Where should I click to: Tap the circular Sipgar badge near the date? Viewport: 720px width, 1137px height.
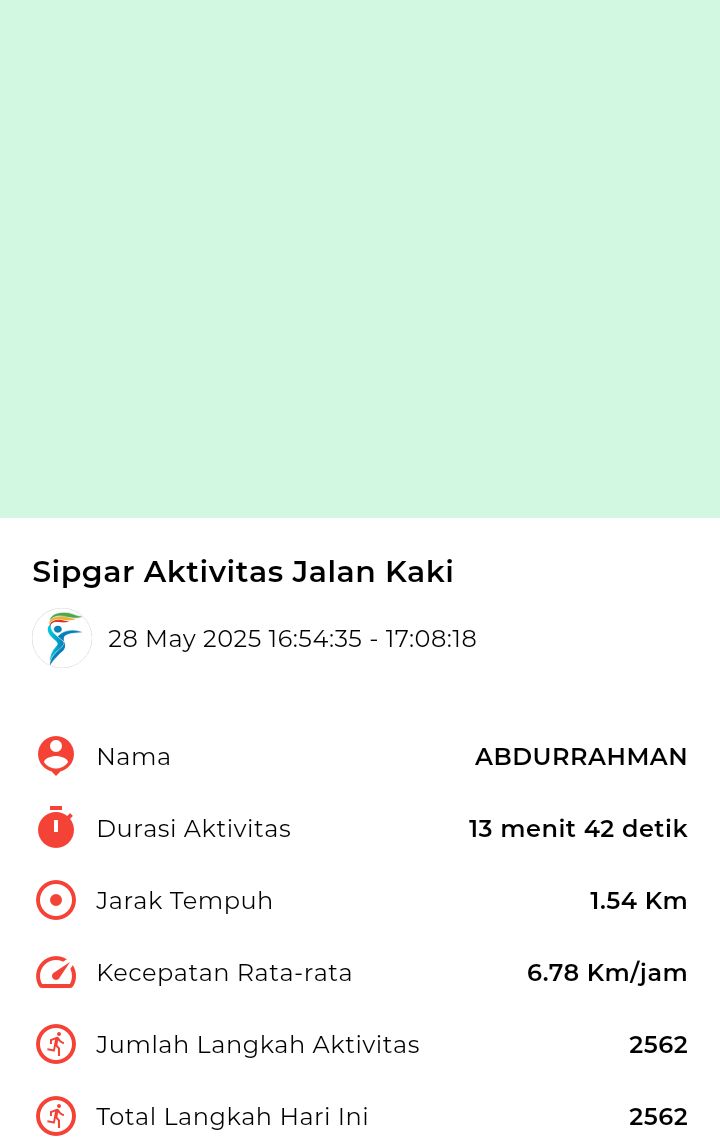click(61, 638)
